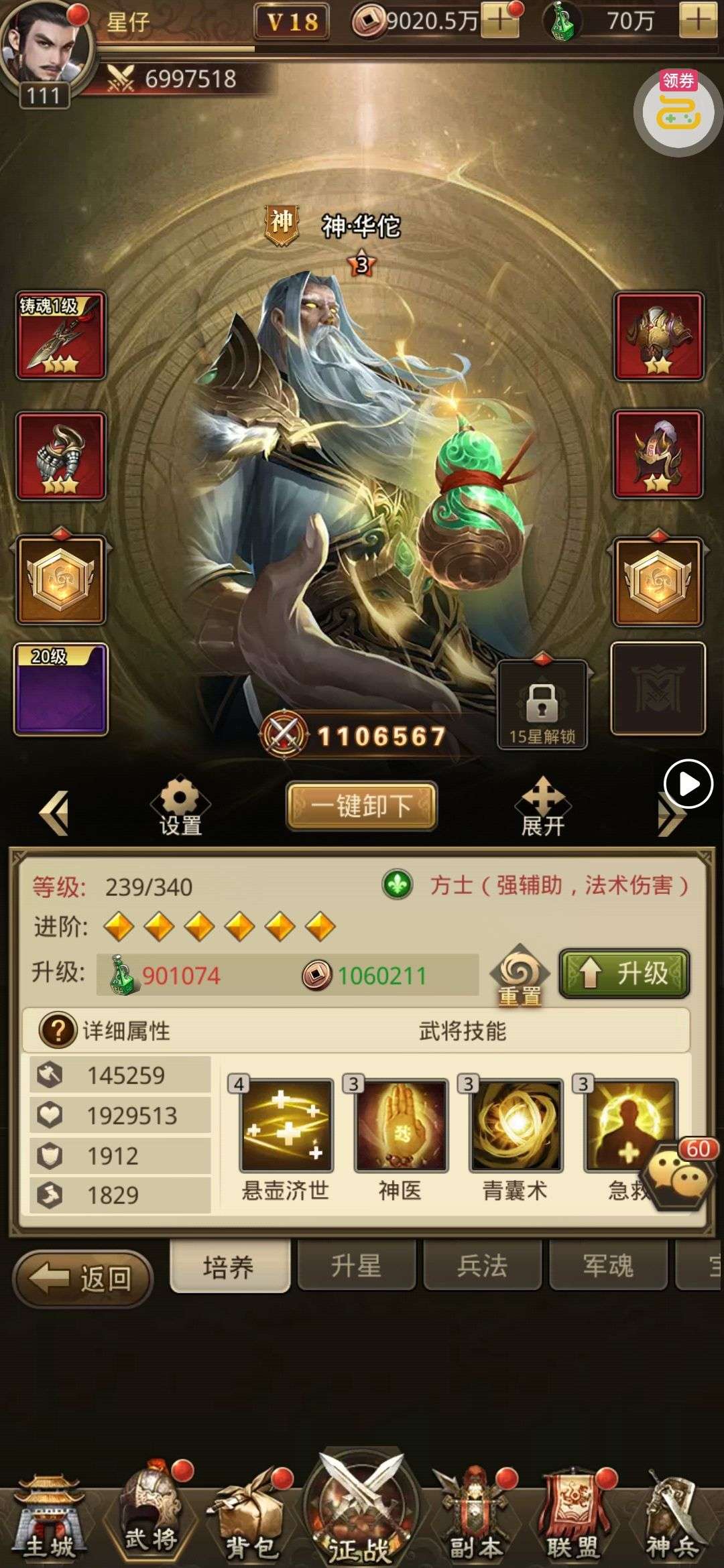Screen dimensions: 724x1568
Task: Go to previous hero with left arrow
Action: pos(55,812)
